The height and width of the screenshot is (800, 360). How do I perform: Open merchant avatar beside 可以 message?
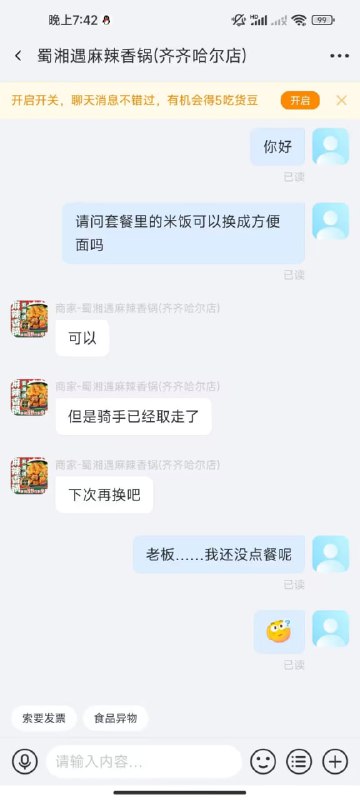click(x=30, y=319)
